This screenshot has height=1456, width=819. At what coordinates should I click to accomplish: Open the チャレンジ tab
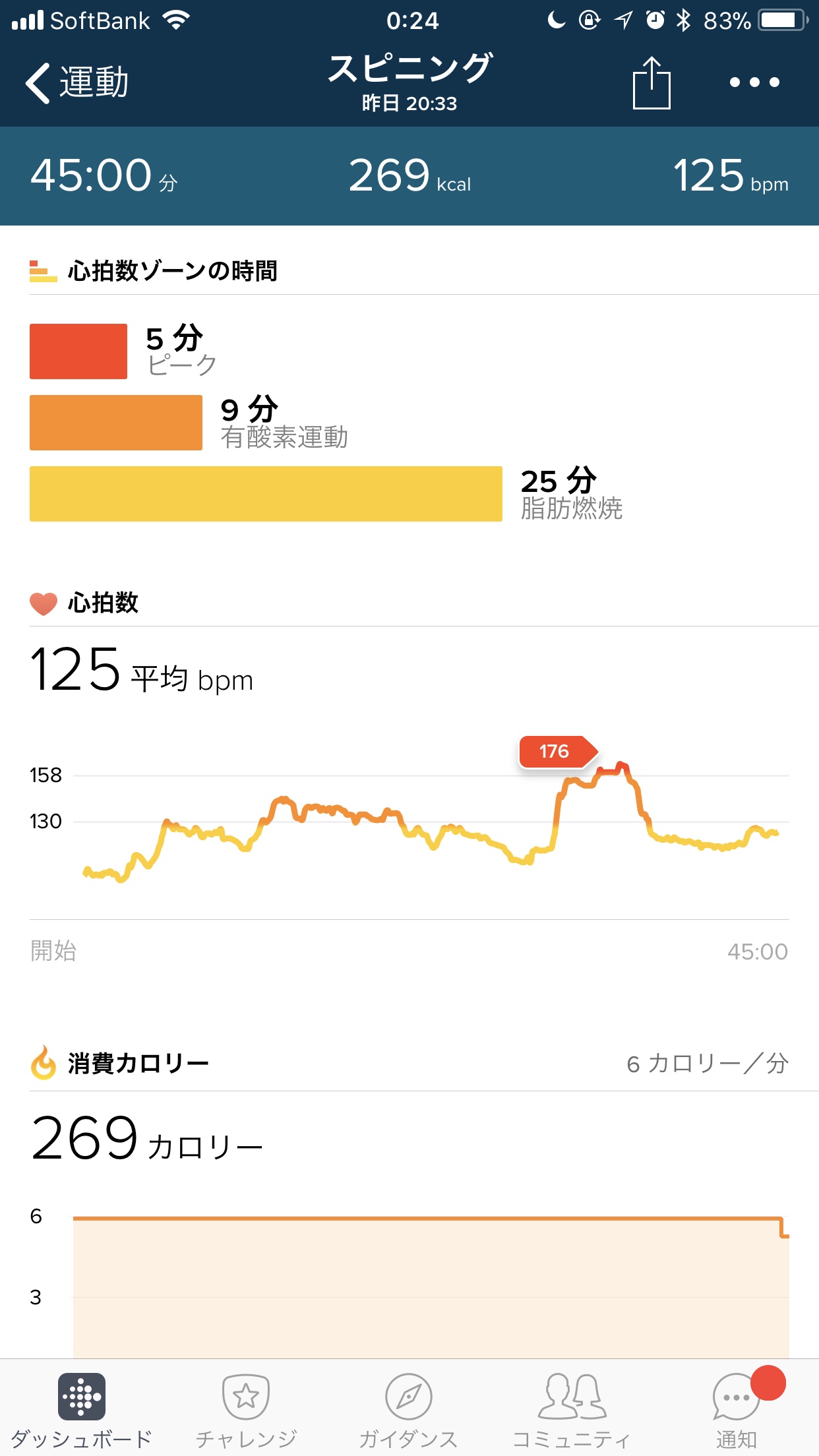pyautogui.click(x=246, y=1409)
